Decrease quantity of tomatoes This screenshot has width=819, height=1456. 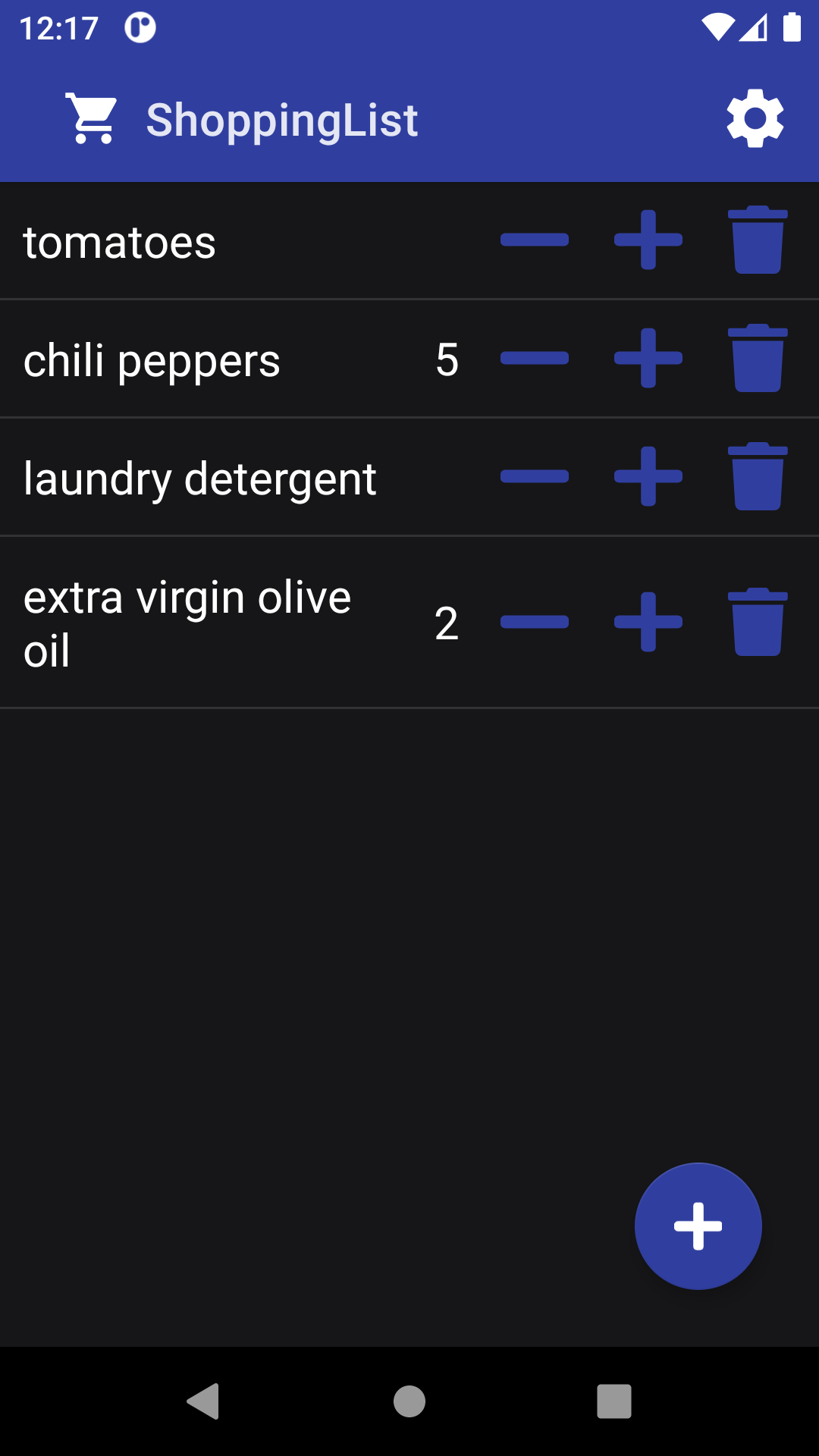click(x=535, y=240)
